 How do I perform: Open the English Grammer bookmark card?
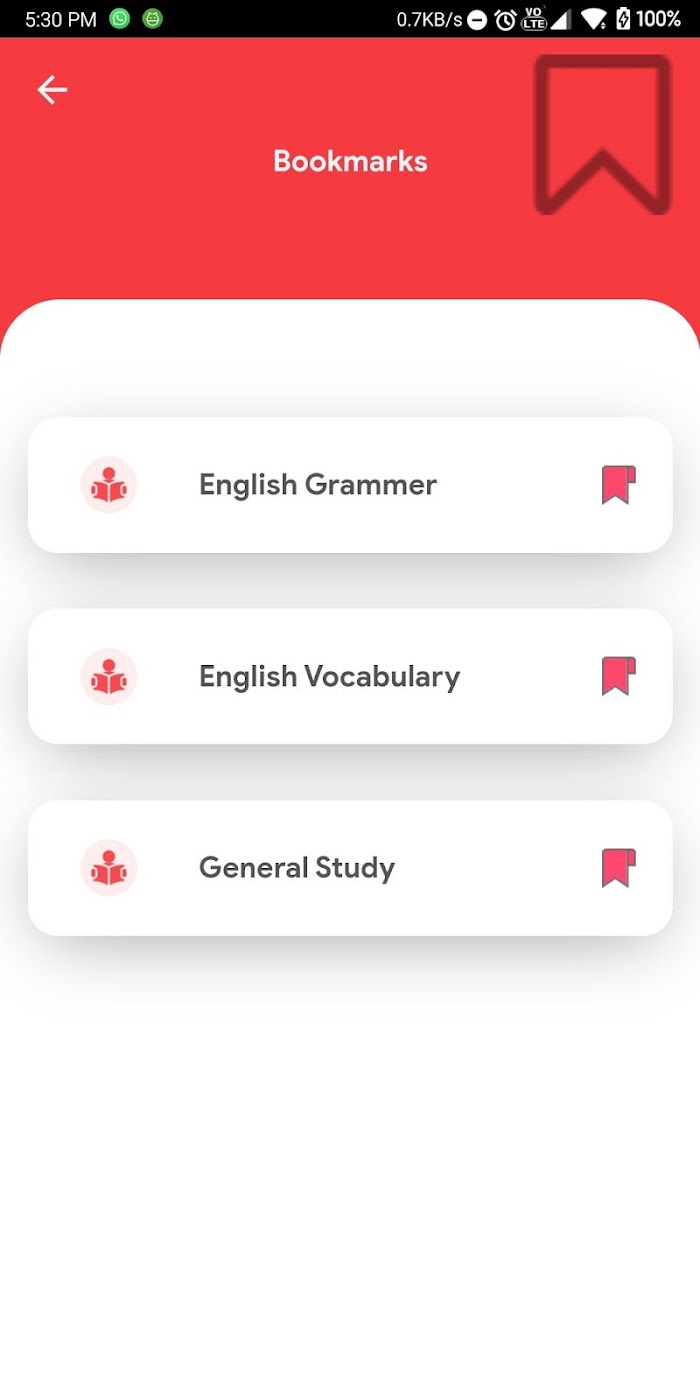coord(350,485)
